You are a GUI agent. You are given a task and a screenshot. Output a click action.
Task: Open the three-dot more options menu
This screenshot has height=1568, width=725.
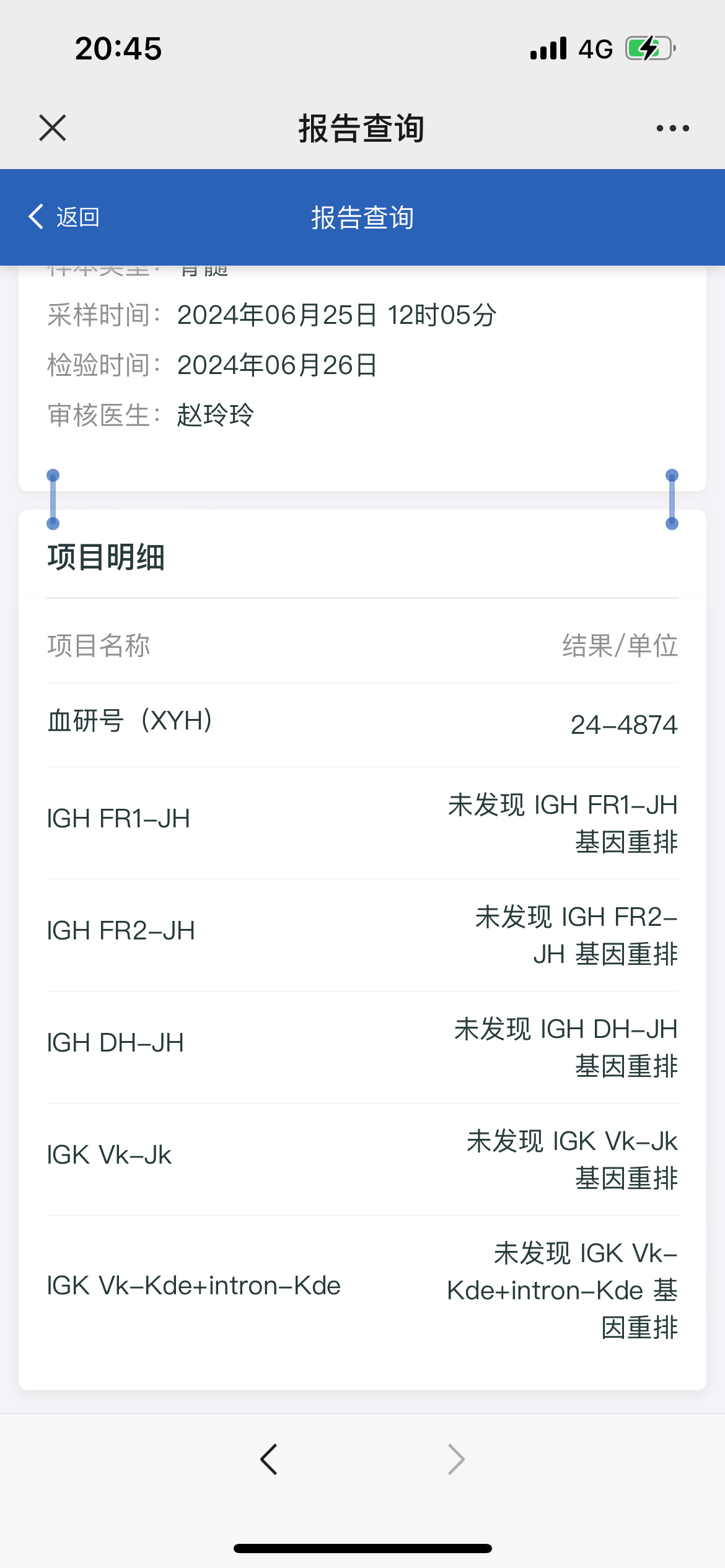[672, 128]
